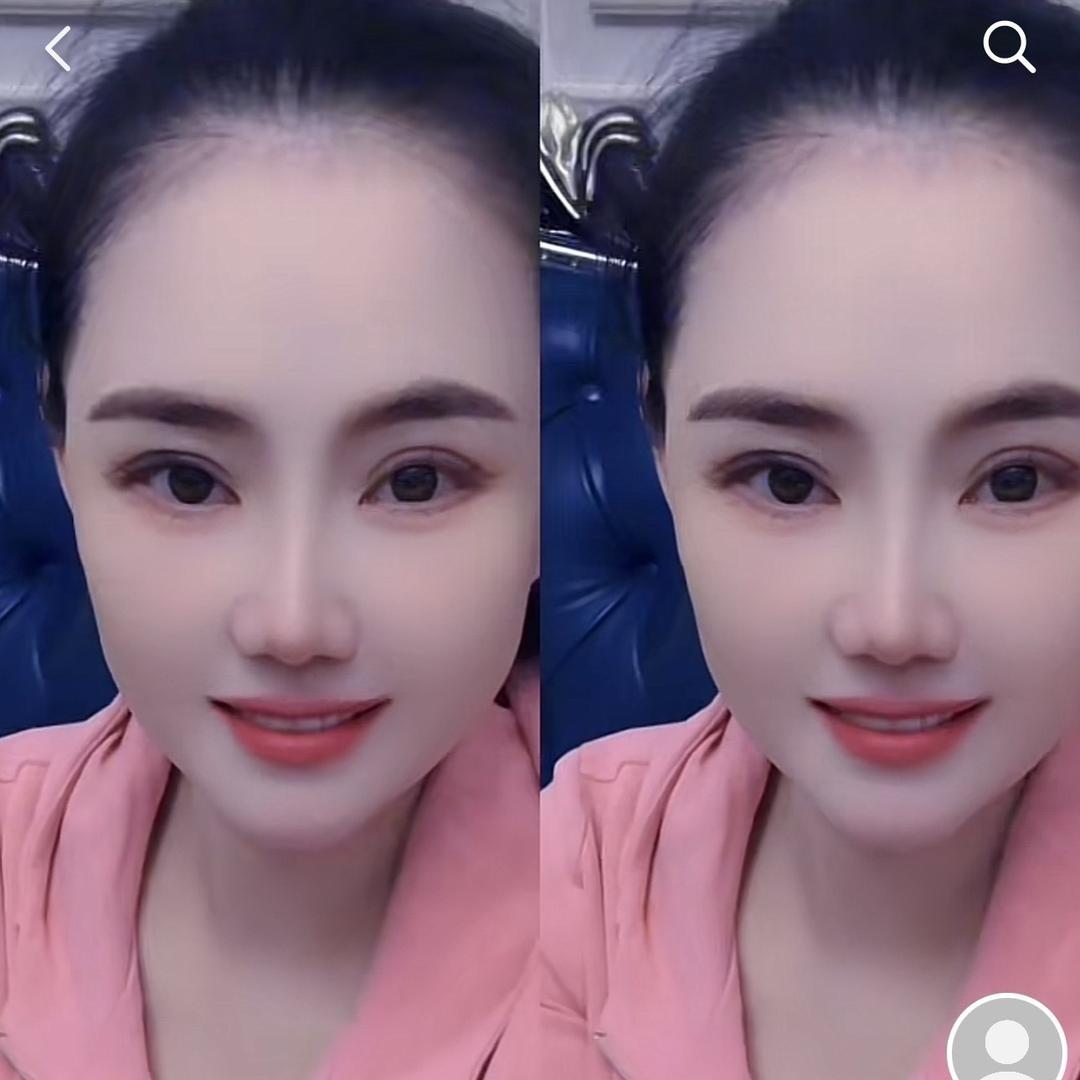Go back using the top arrow
1080x1080 pixels.
point(58,48)
